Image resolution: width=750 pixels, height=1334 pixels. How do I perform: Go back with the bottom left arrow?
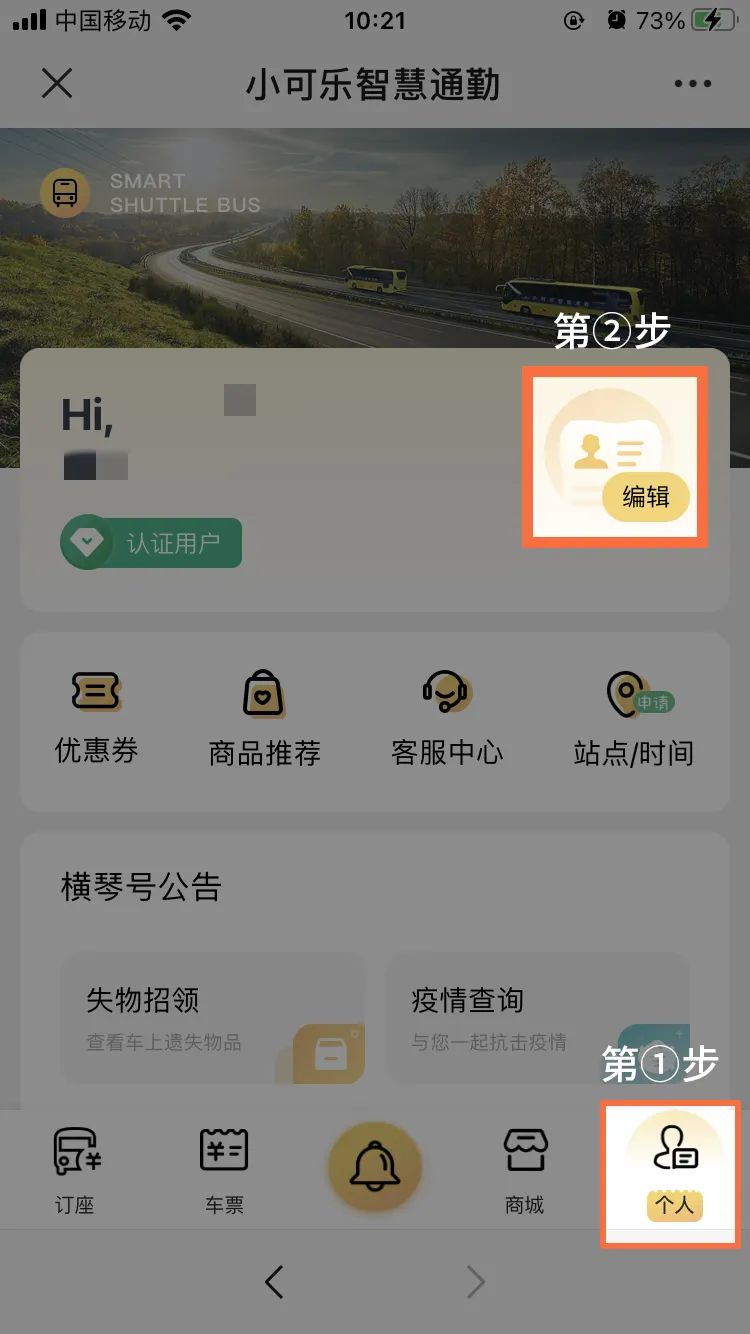[x=274, y=1281]
